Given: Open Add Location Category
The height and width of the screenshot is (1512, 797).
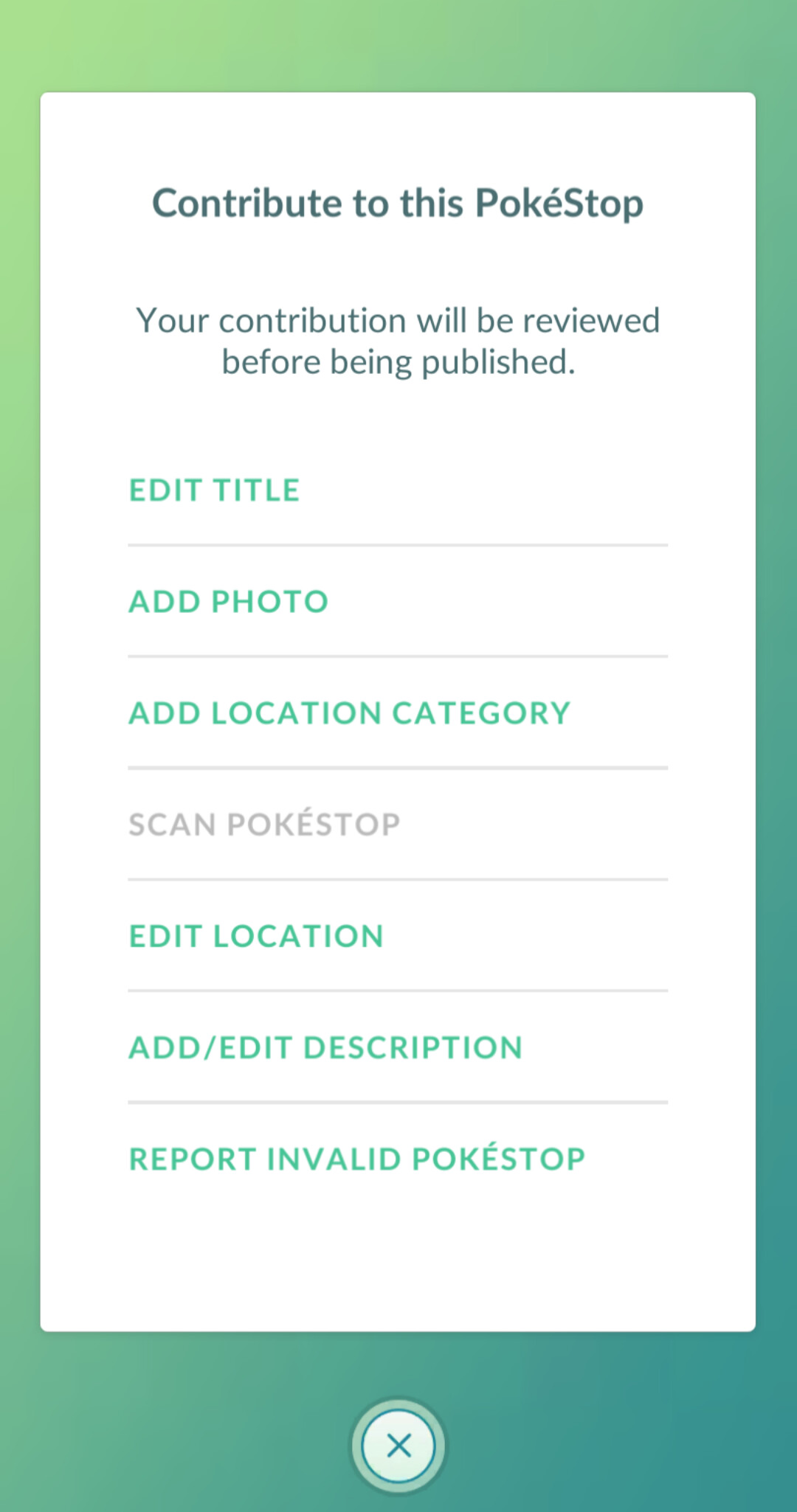Looking at the screenshot, I should pyautogui.click(x=350, y=713).
